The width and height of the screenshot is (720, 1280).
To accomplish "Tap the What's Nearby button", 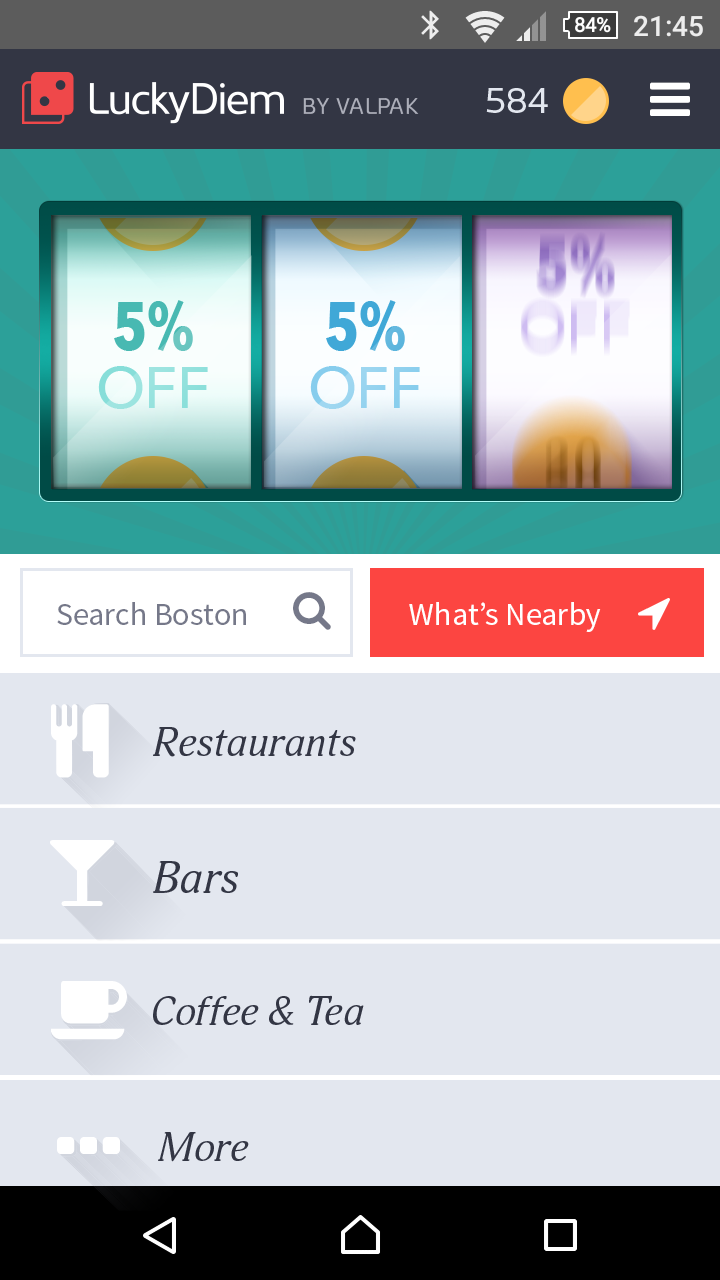I will pos(536,614).
